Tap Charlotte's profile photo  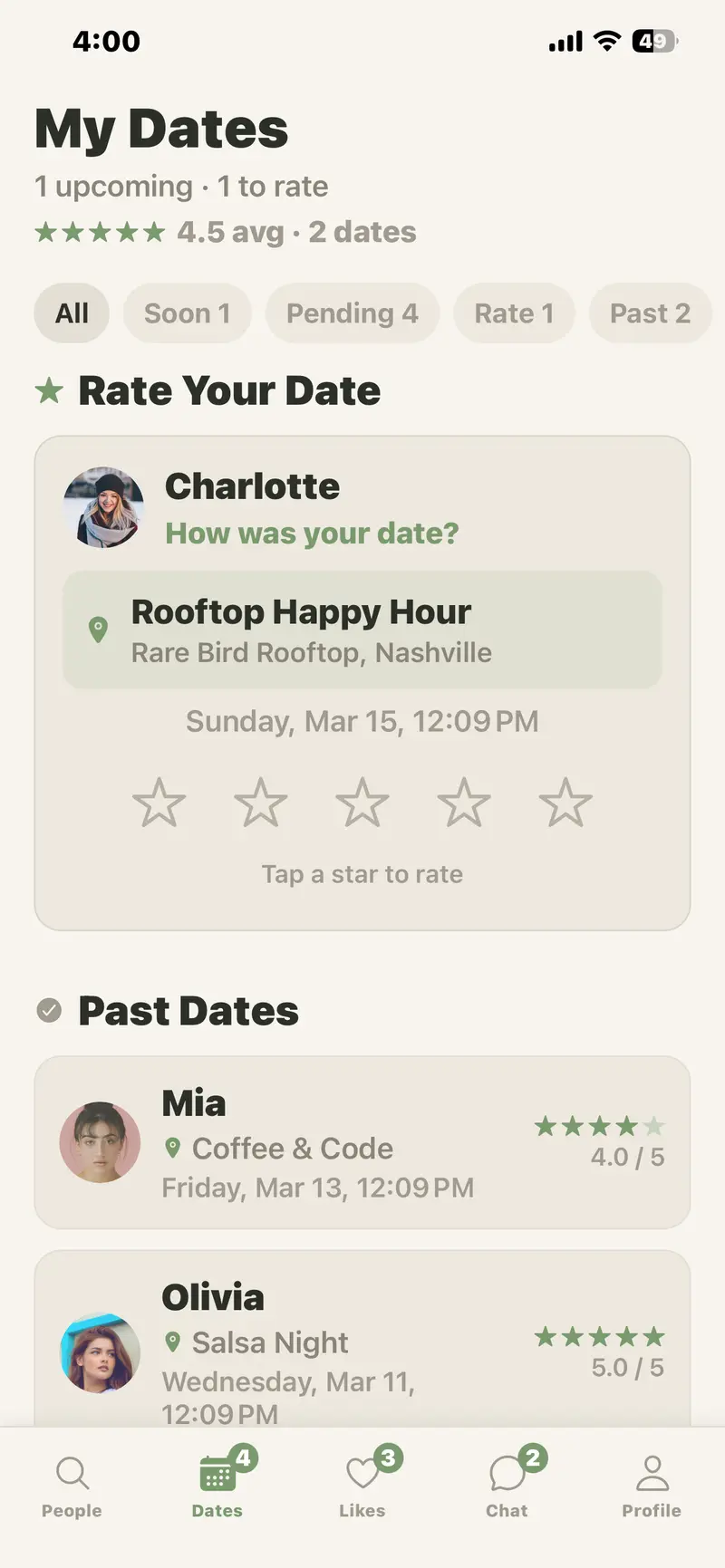[104, 507]
